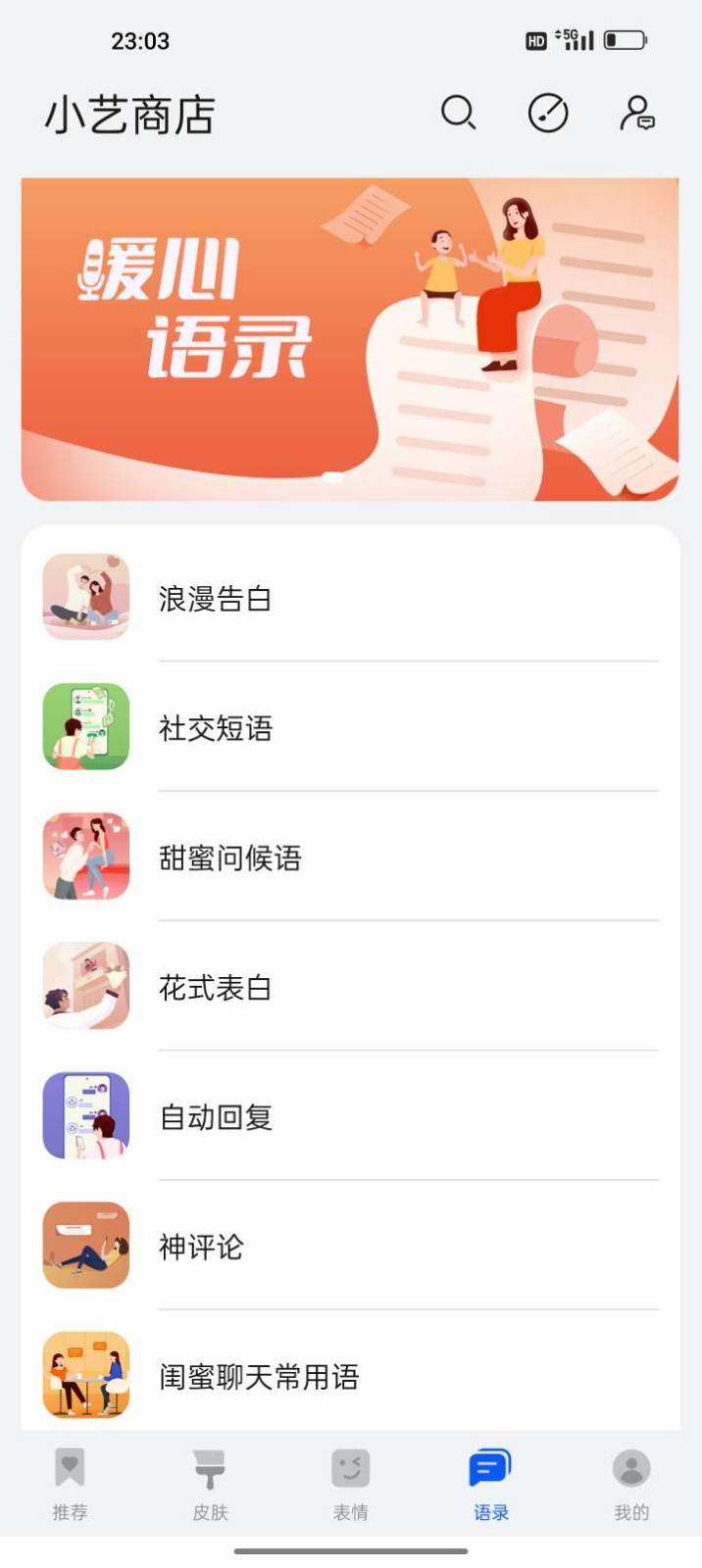Open the 自动回复 row
The image size is (702, 1568).
pos(350,1115)
